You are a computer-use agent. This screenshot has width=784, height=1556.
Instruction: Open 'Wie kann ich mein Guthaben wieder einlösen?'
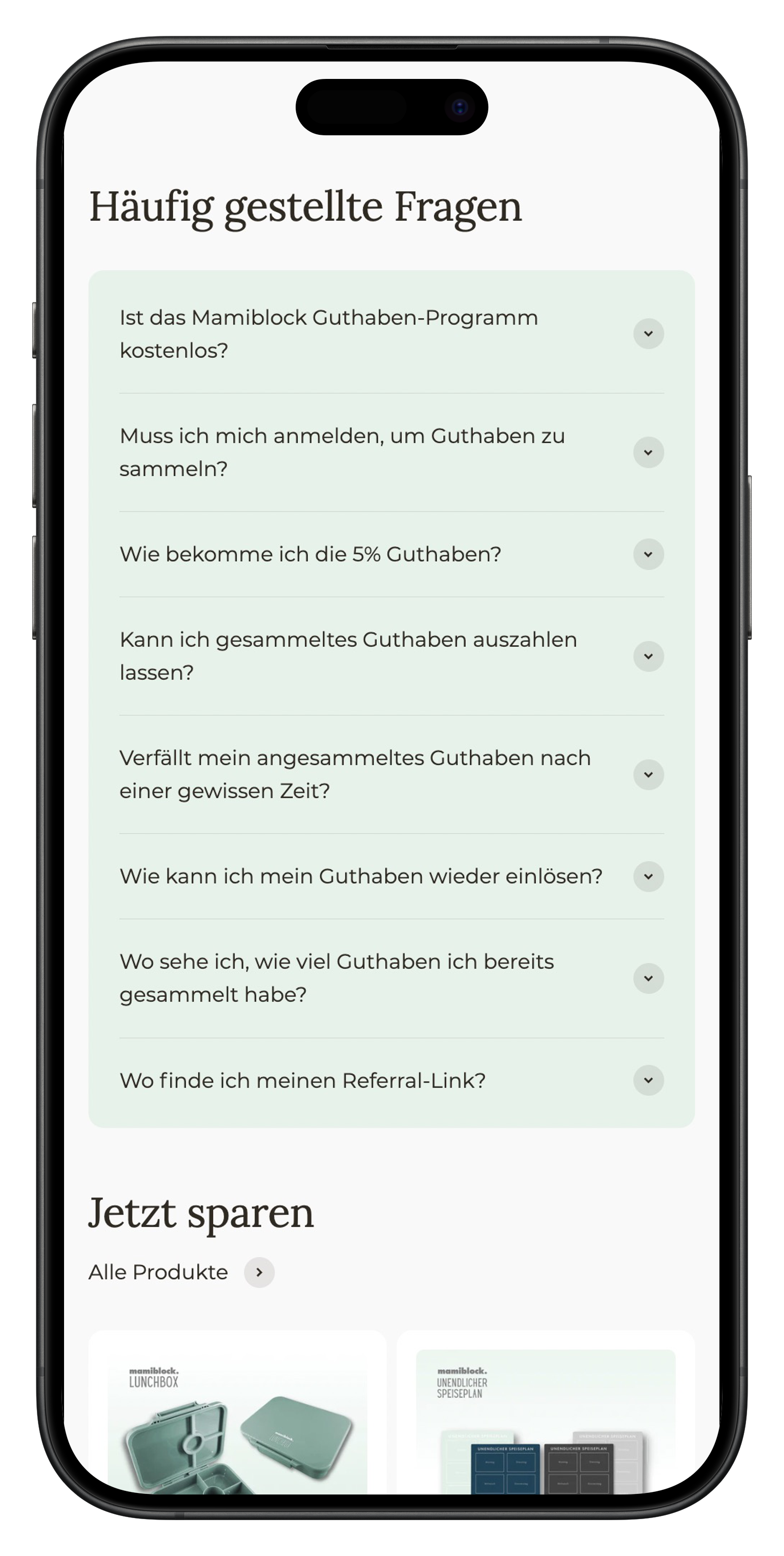[x=648, y=876]
